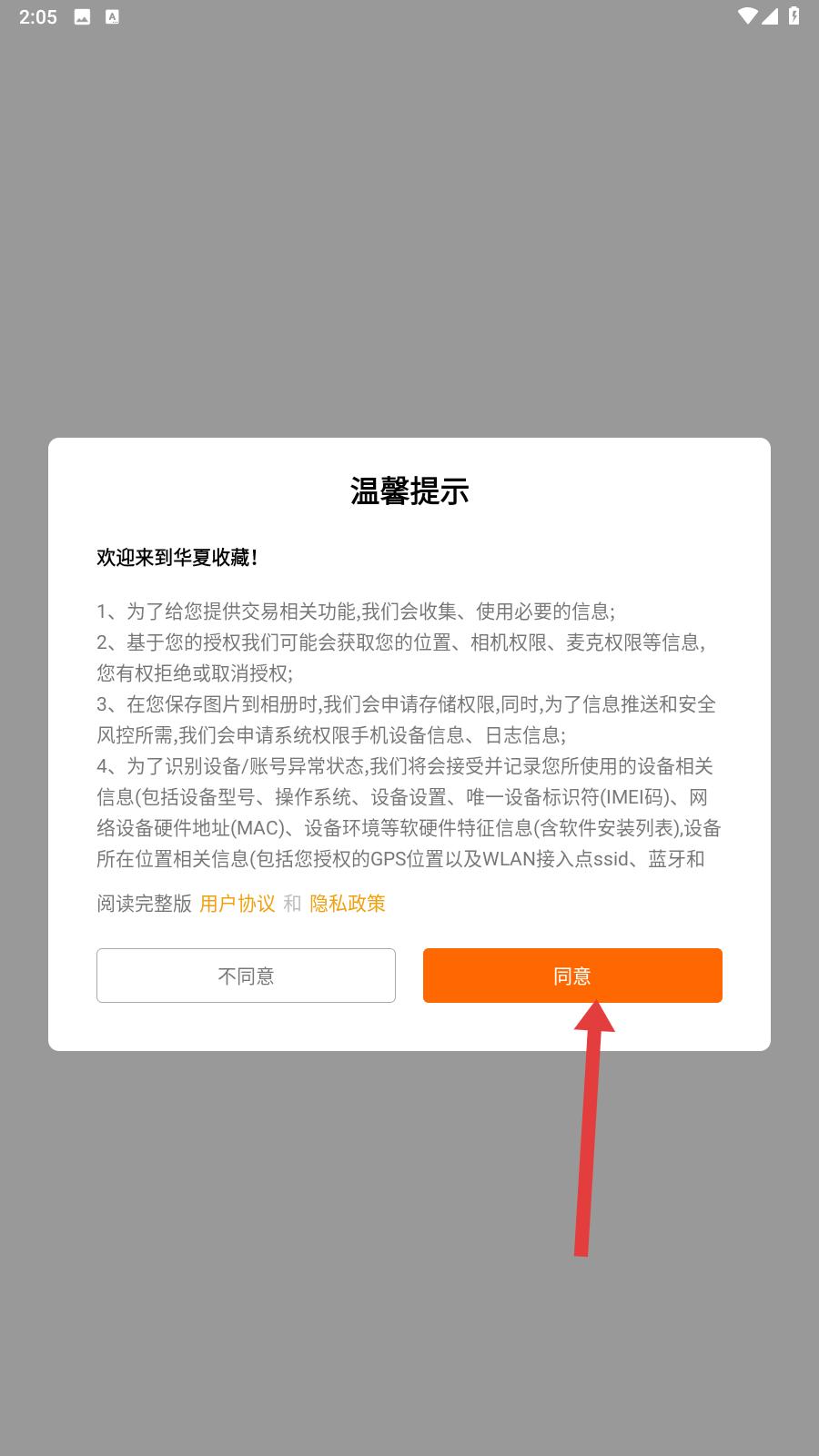Tap the orange 同意 button
Screen dimensions: 819x1456
572,976
